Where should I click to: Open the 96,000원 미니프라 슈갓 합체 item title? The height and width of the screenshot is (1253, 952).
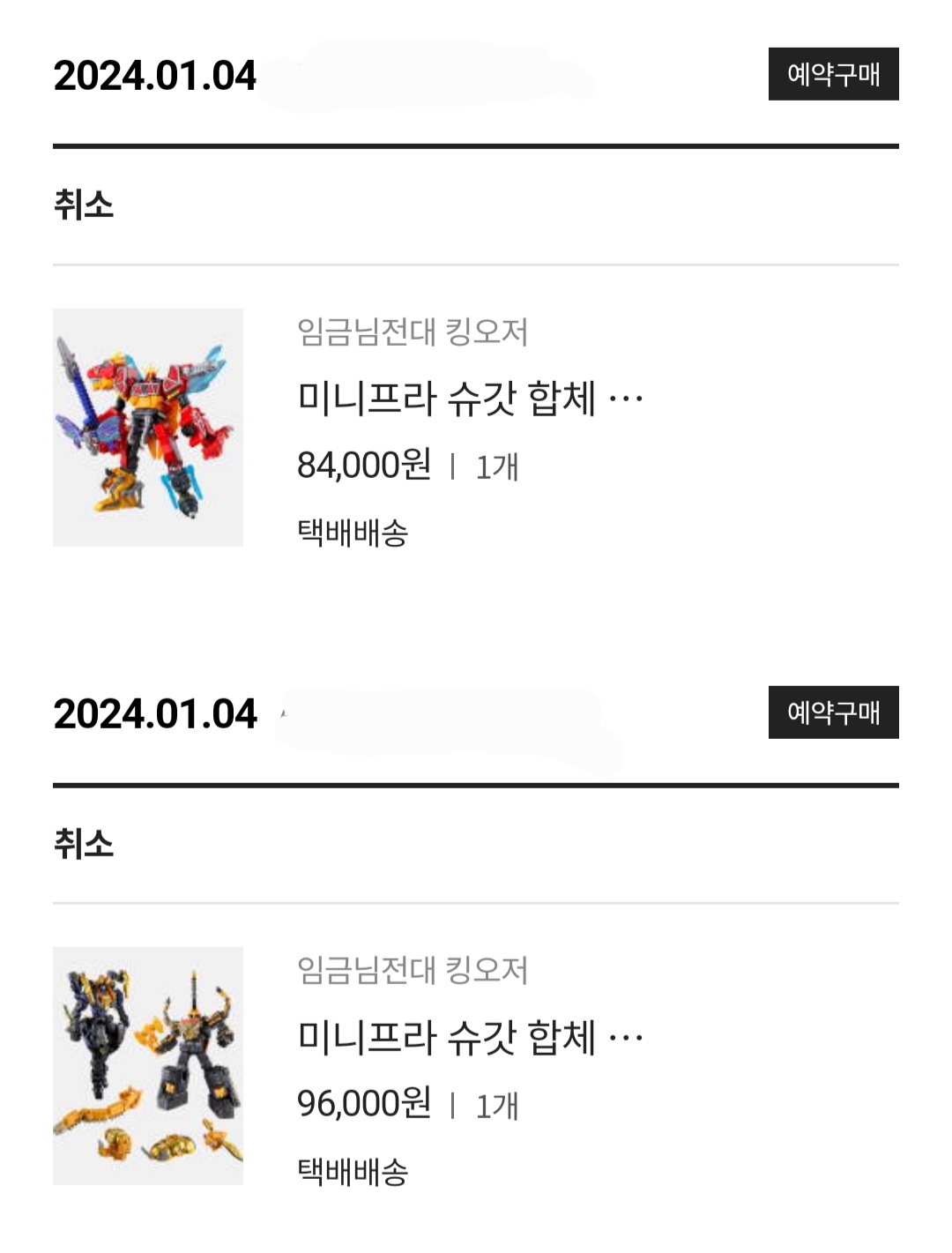coord(470,1037)
